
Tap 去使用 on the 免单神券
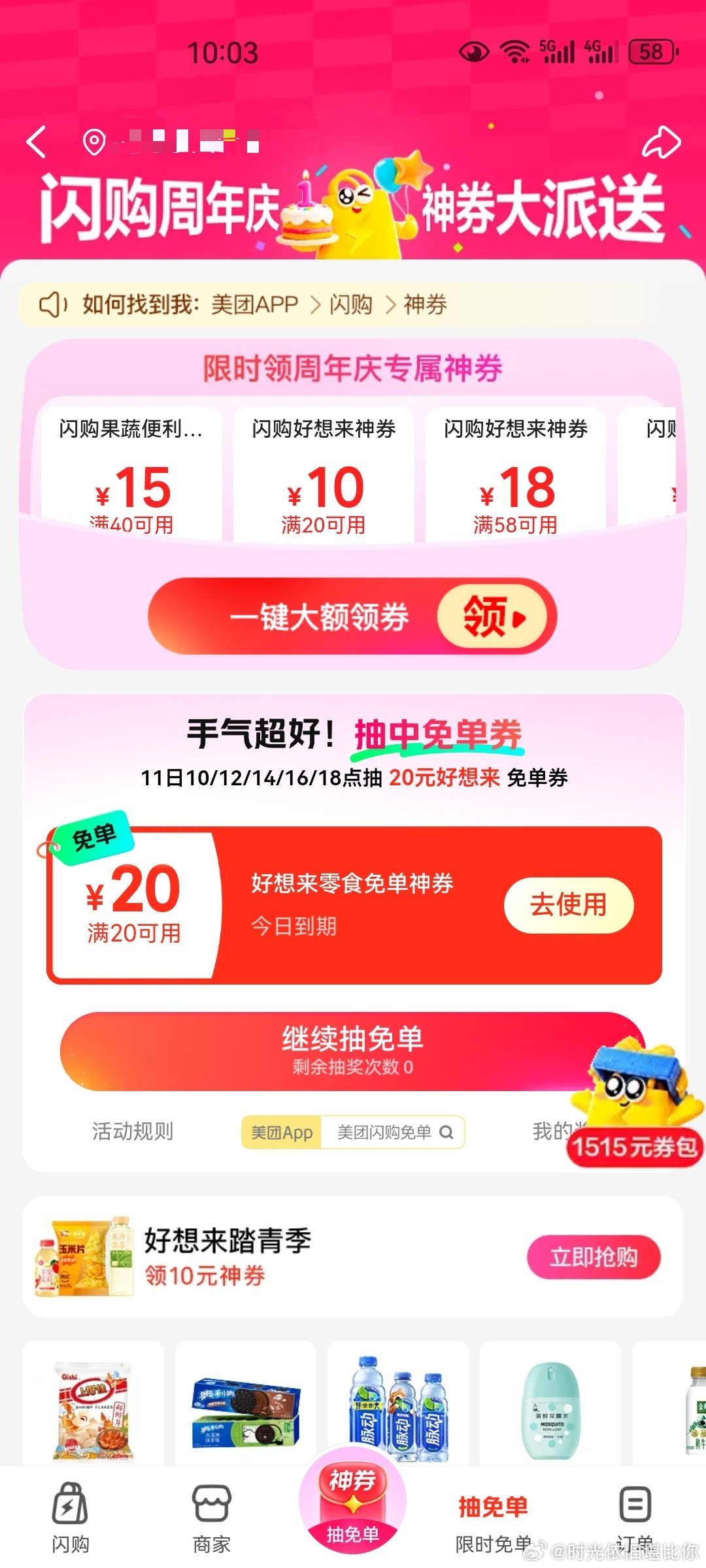click(568, 905)
